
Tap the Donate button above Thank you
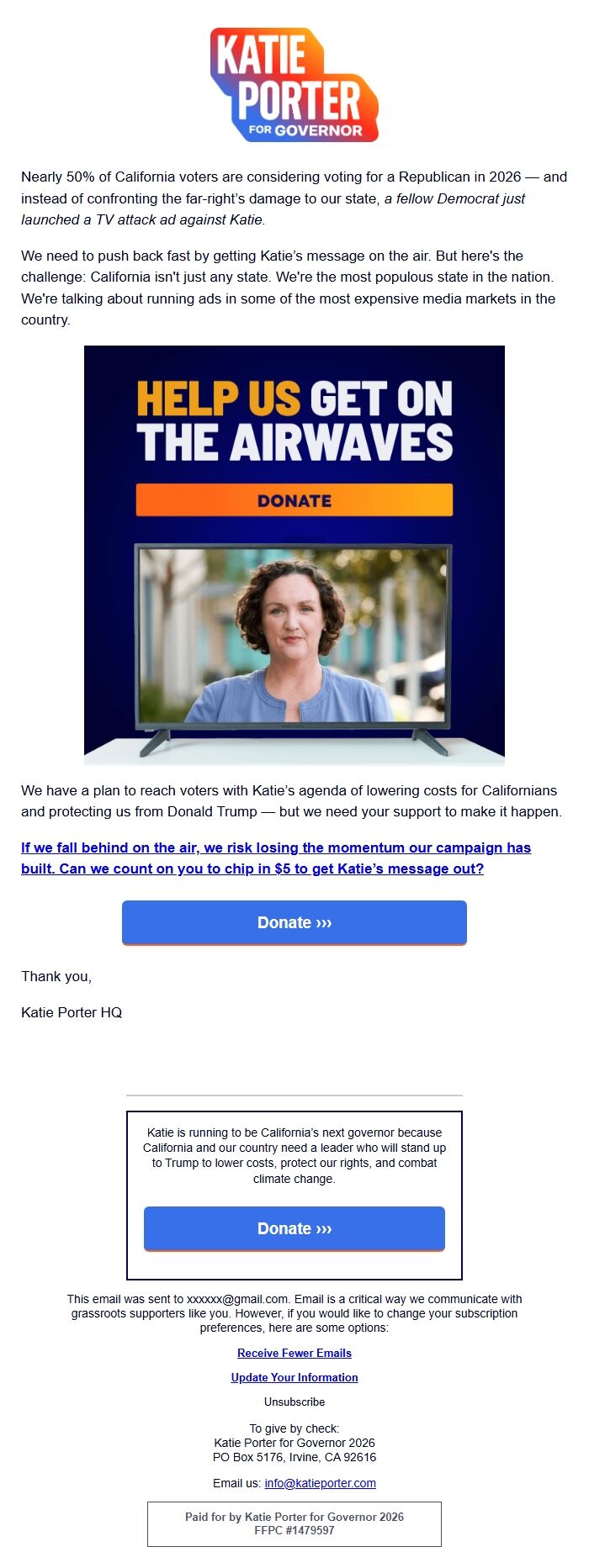(x=294, y=922)
